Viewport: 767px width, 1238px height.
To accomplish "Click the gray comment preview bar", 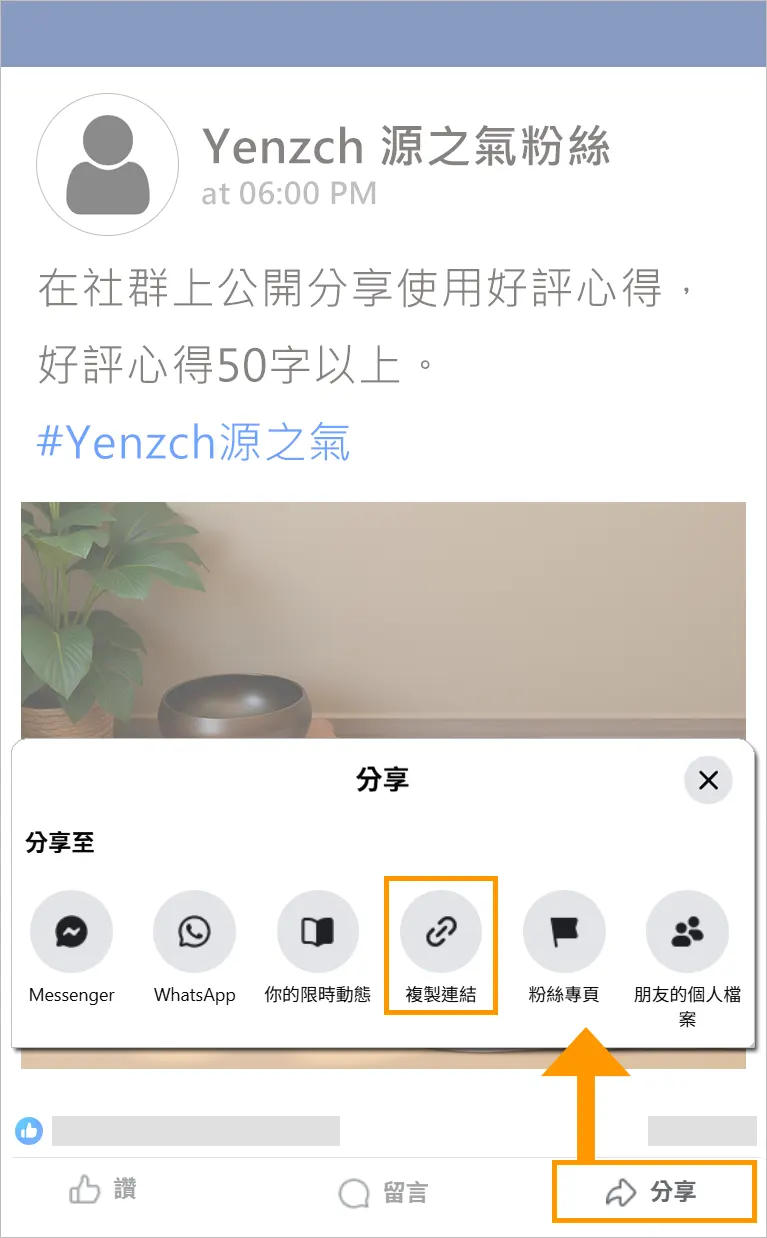I will (x=195, y=1131).
